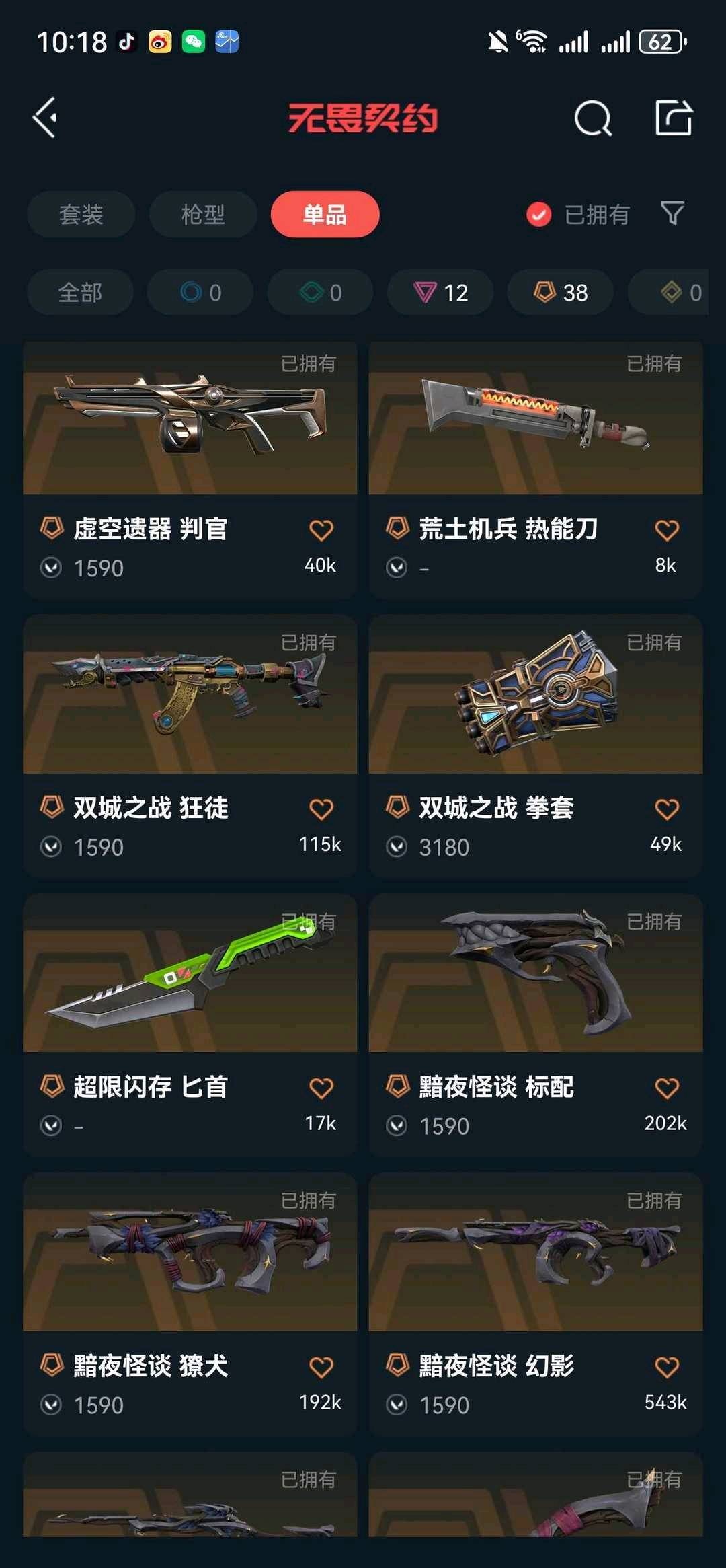This screenshot has height=1568, width=726.
Task: Go back using the top-left arrow
Action: click(46, 118)
